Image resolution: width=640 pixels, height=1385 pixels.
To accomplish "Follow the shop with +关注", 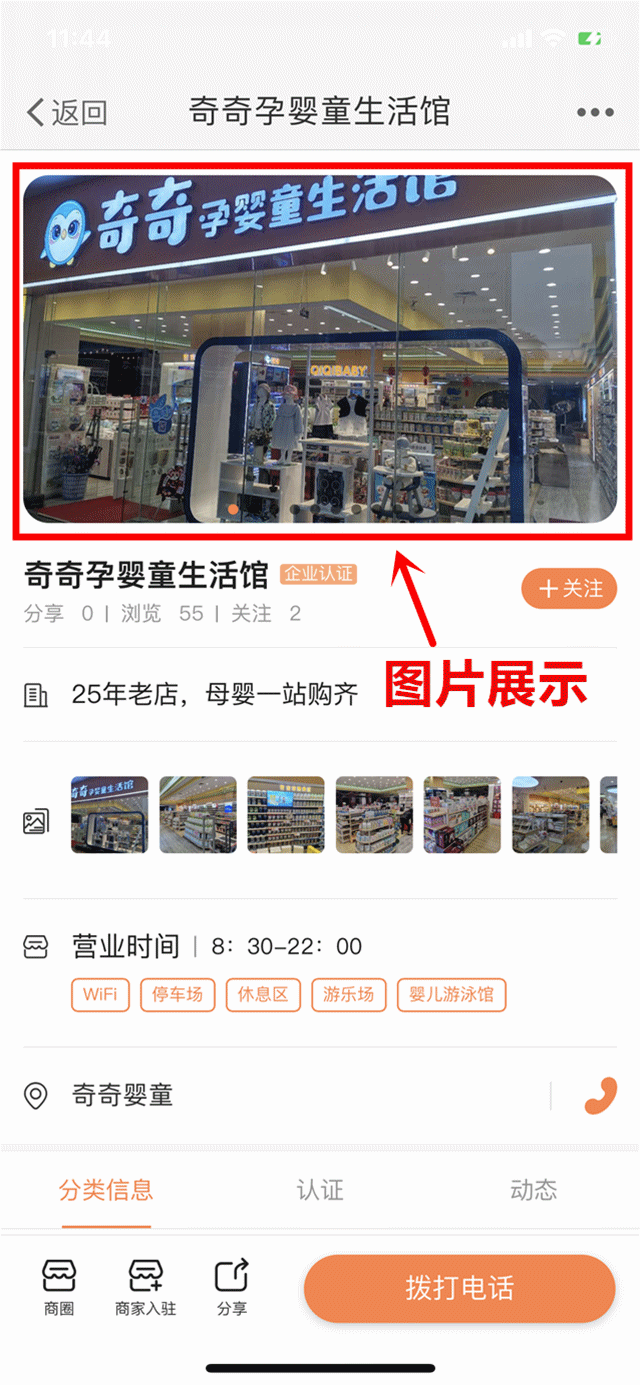I will click(x=569, y=589).
